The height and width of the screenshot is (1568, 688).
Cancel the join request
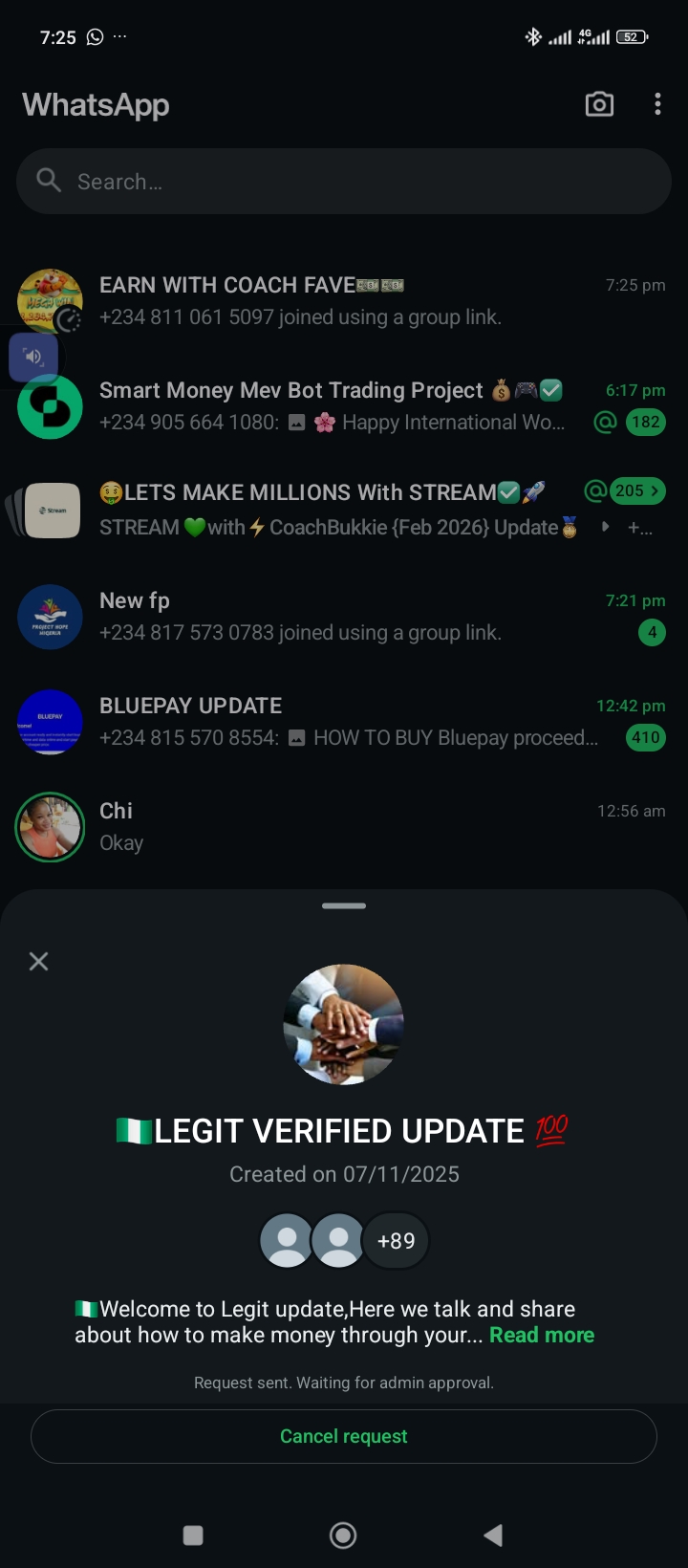pyautogui.click(x=344, y=1436)
